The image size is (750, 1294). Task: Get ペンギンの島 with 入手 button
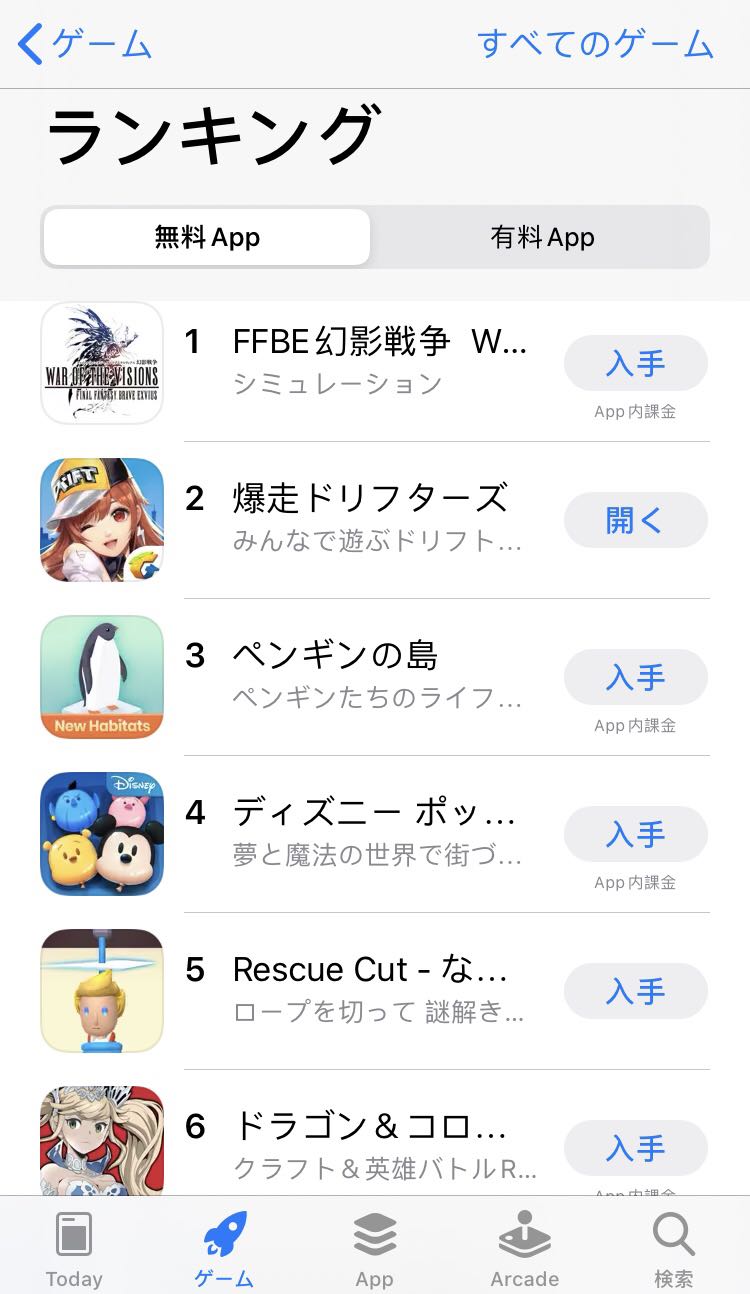click(635, 677)
